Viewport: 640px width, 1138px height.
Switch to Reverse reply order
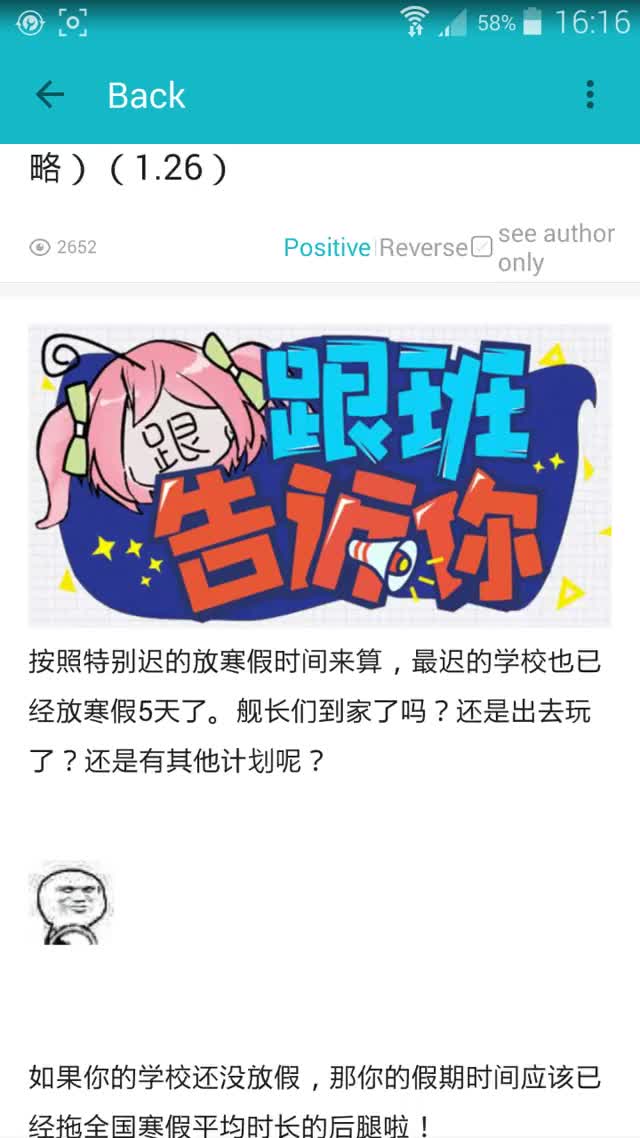[x=423, y=248]
